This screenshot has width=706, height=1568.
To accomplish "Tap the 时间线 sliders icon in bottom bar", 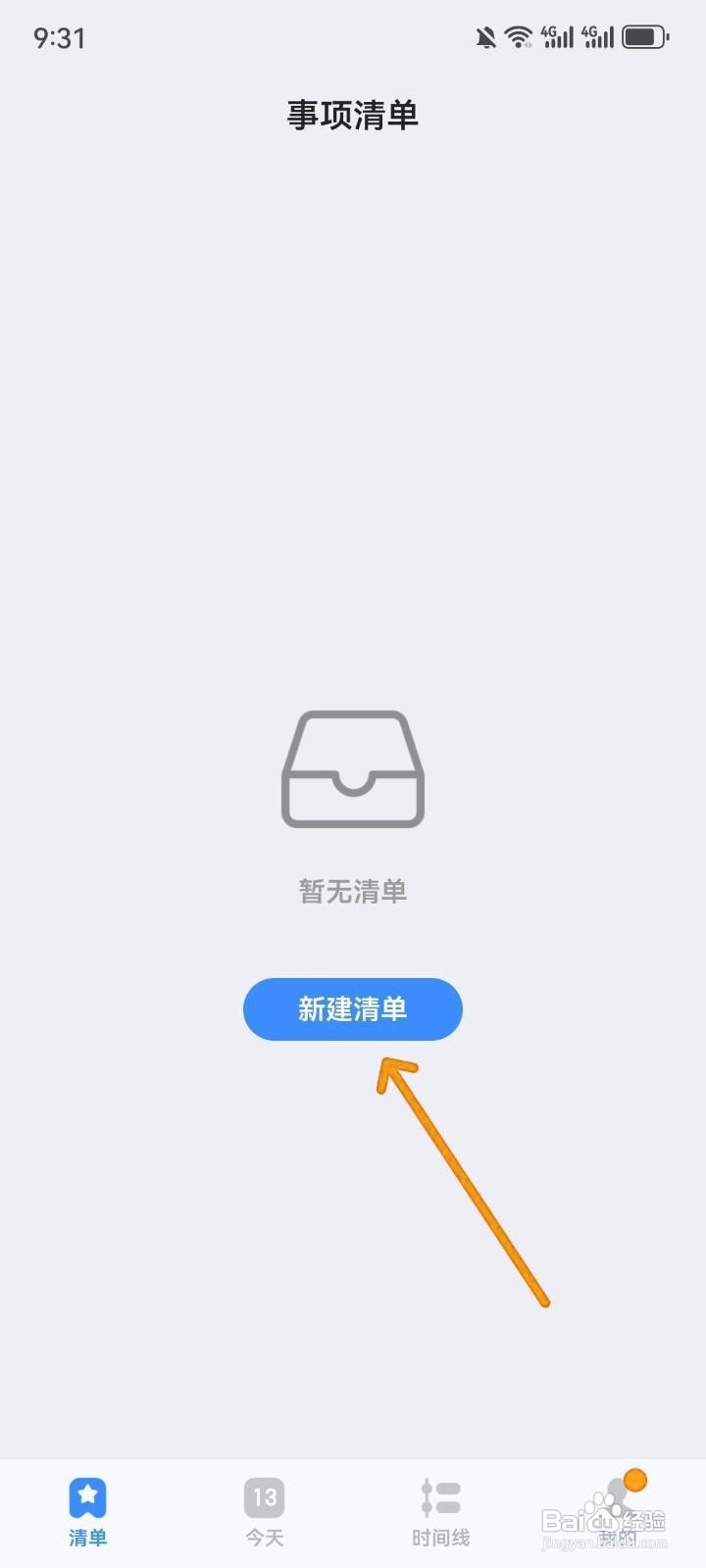I will pos(440,1497).
